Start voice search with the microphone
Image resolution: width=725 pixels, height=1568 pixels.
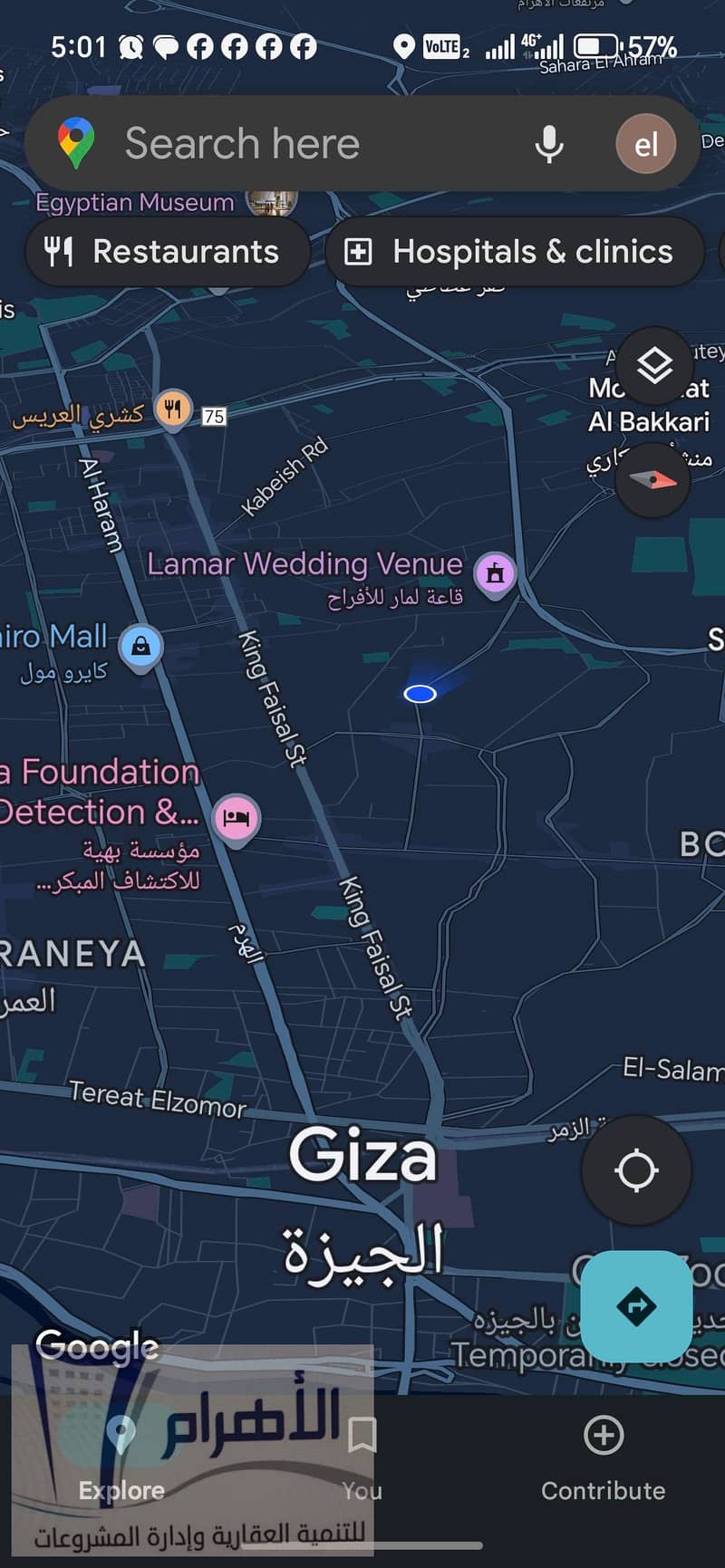548,144
